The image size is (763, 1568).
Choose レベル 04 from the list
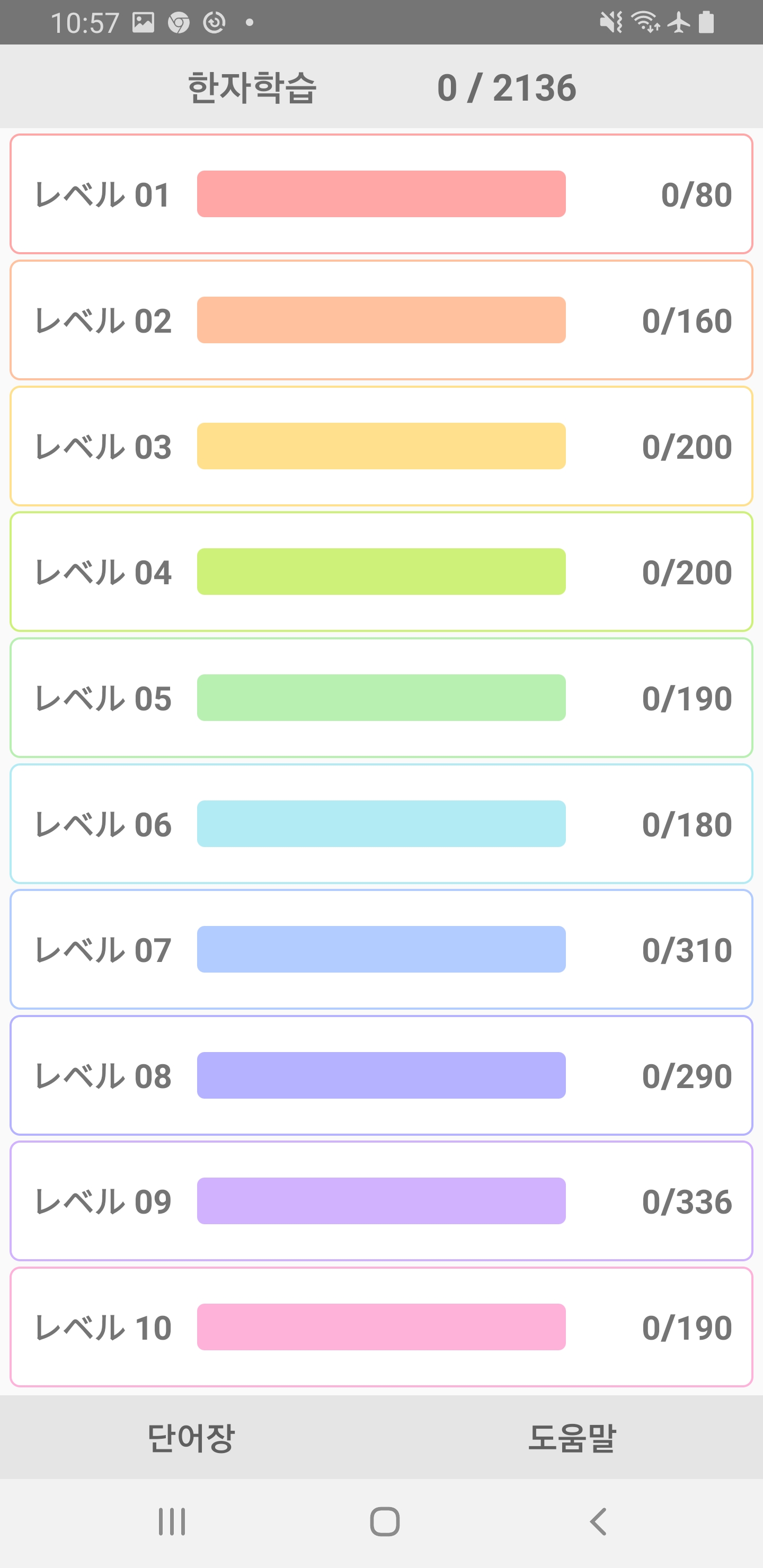381,572
